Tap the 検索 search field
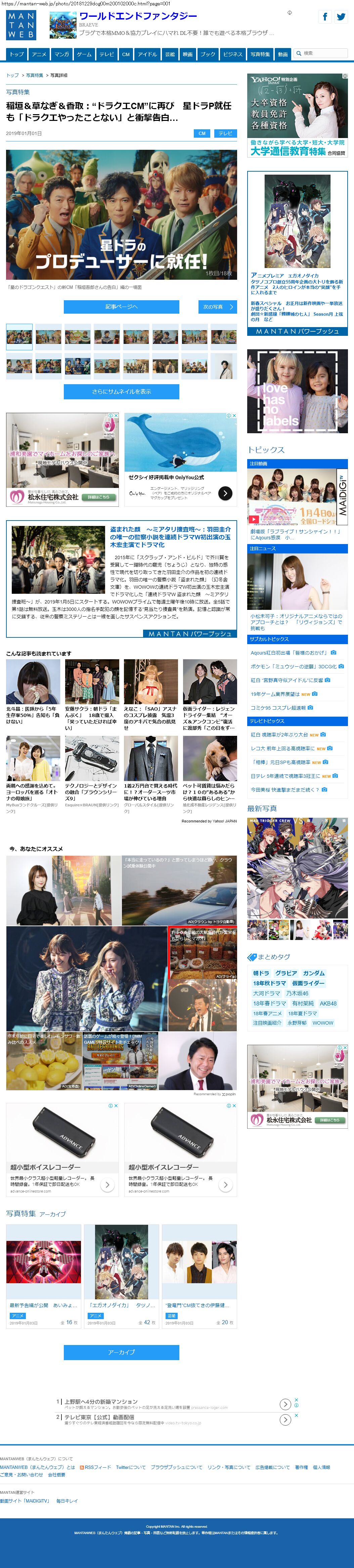This screenshot has width=354, height=1568. [x=323, y=54]
